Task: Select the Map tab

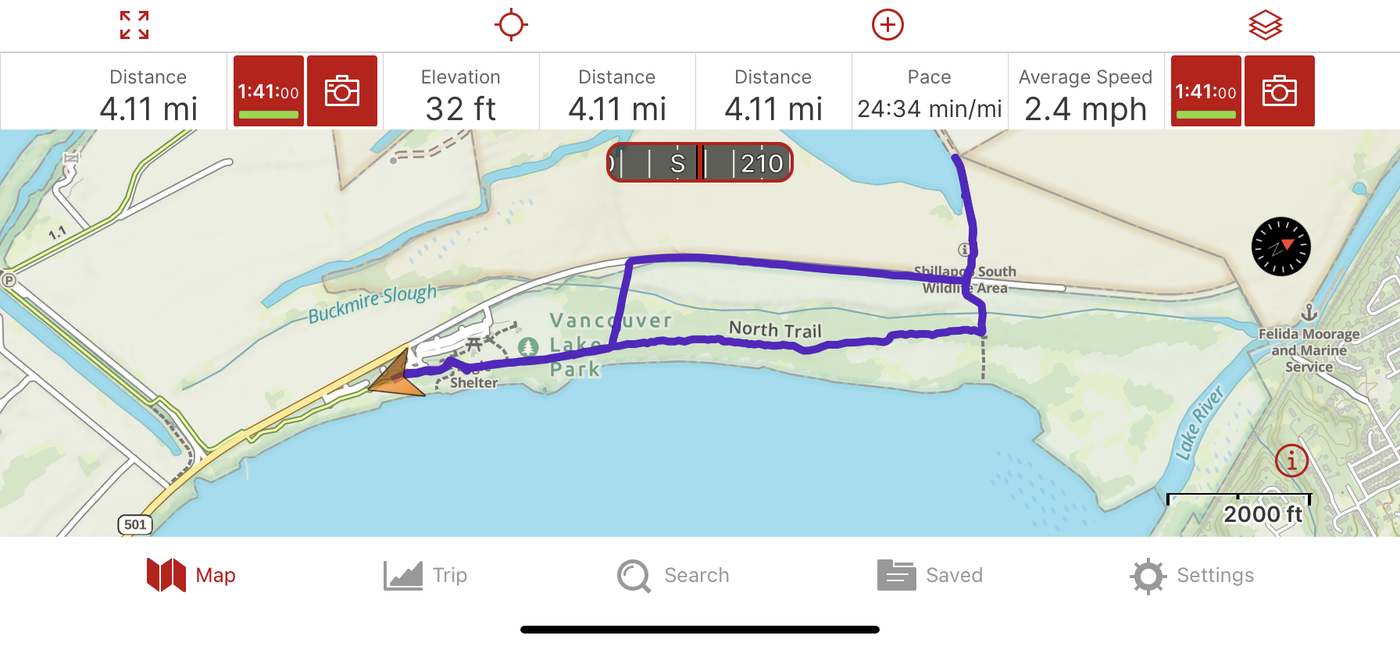Action: pos(191,575)
